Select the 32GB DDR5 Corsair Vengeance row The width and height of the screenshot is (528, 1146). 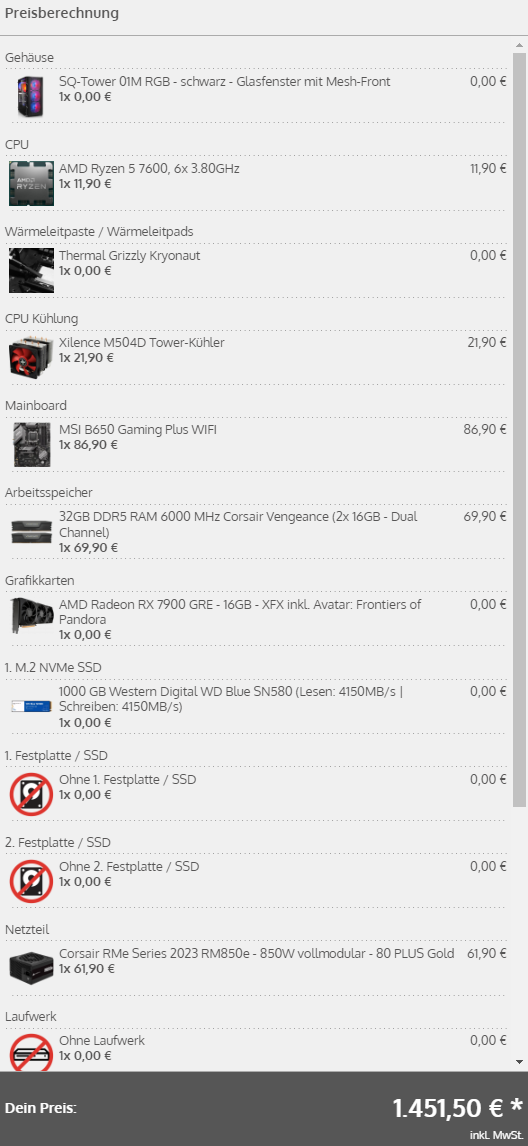pos(256,532)
